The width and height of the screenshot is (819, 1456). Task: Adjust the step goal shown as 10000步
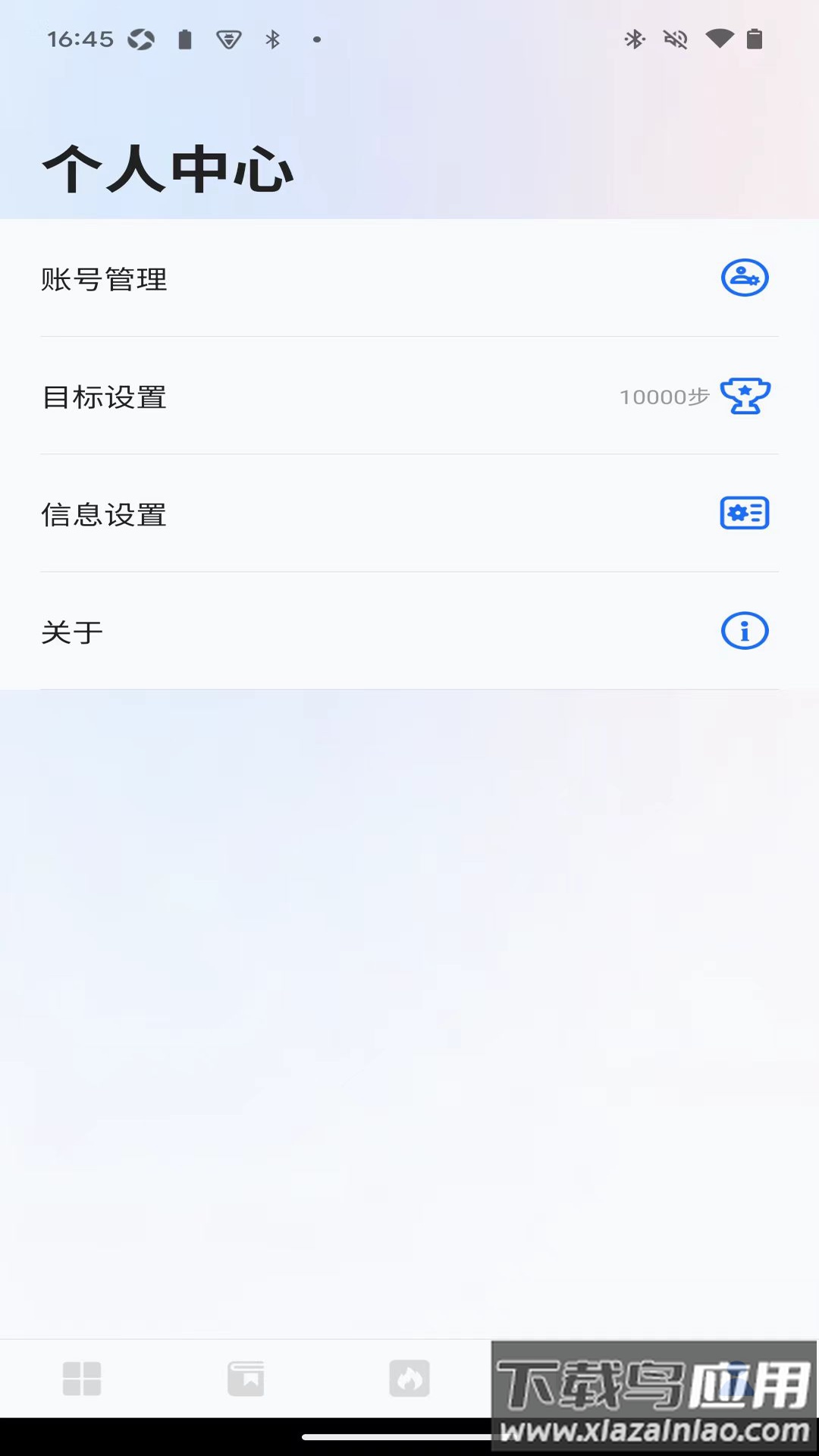[x=666, y=397]
